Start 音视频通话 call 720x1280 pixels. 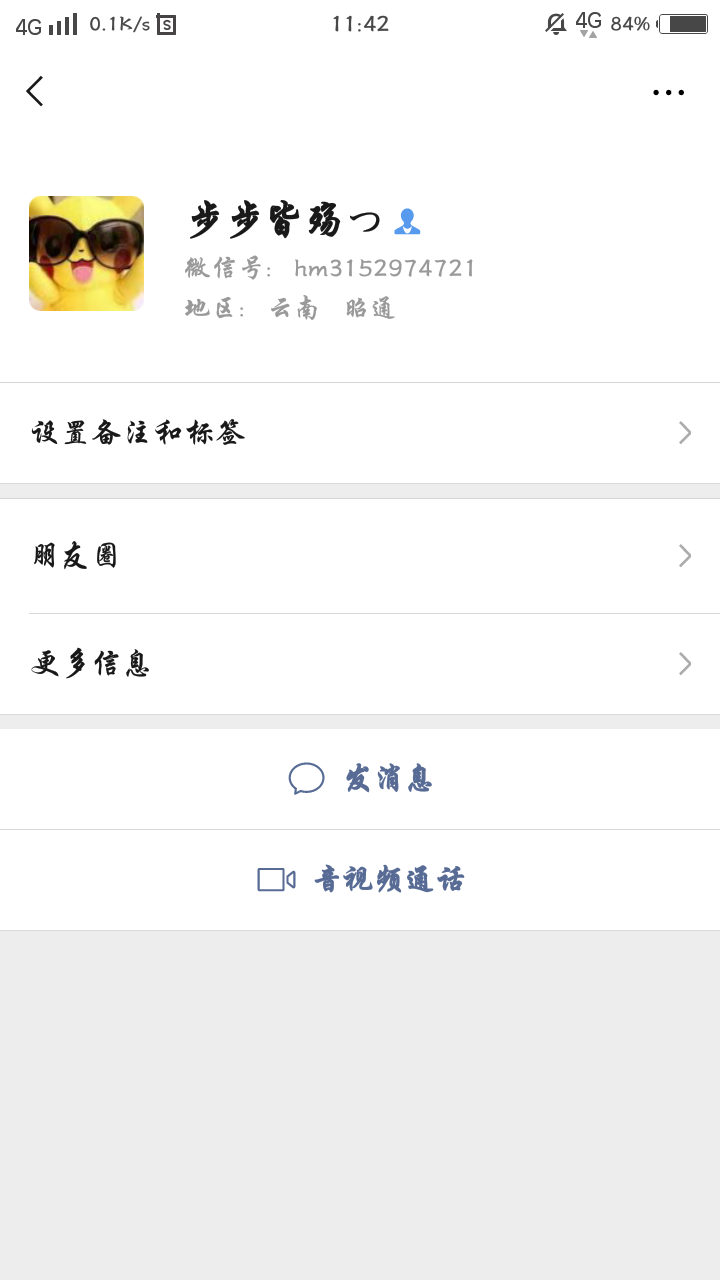click(361, 880)
